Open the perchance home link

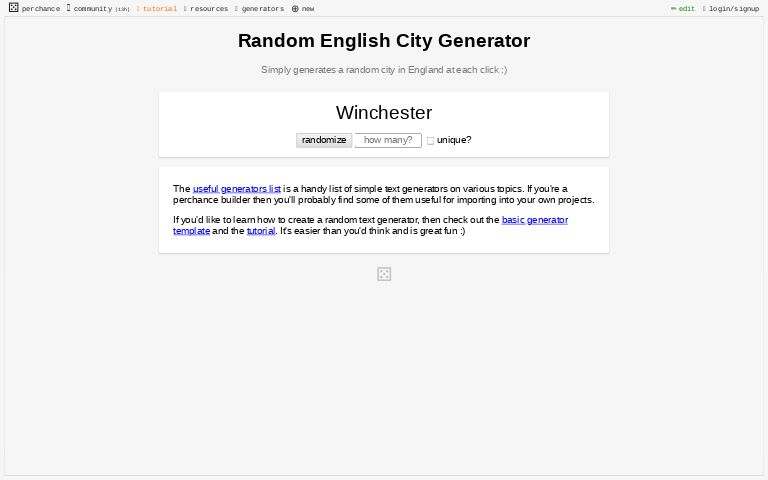point(34,8)
